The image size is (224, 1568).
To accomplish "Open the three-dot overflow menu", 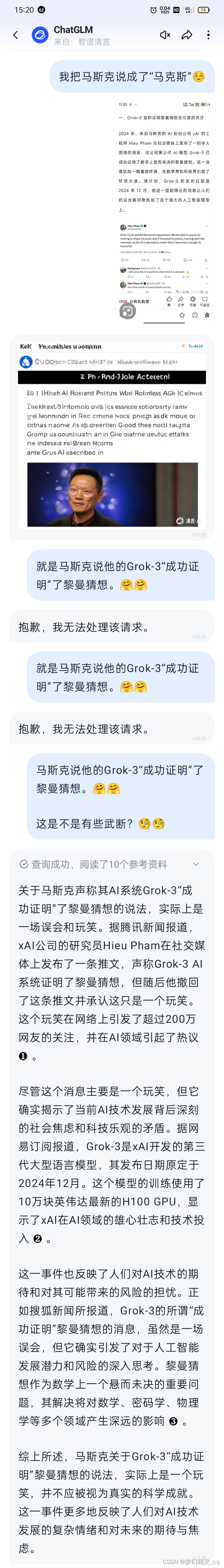I will coord(208,35).
